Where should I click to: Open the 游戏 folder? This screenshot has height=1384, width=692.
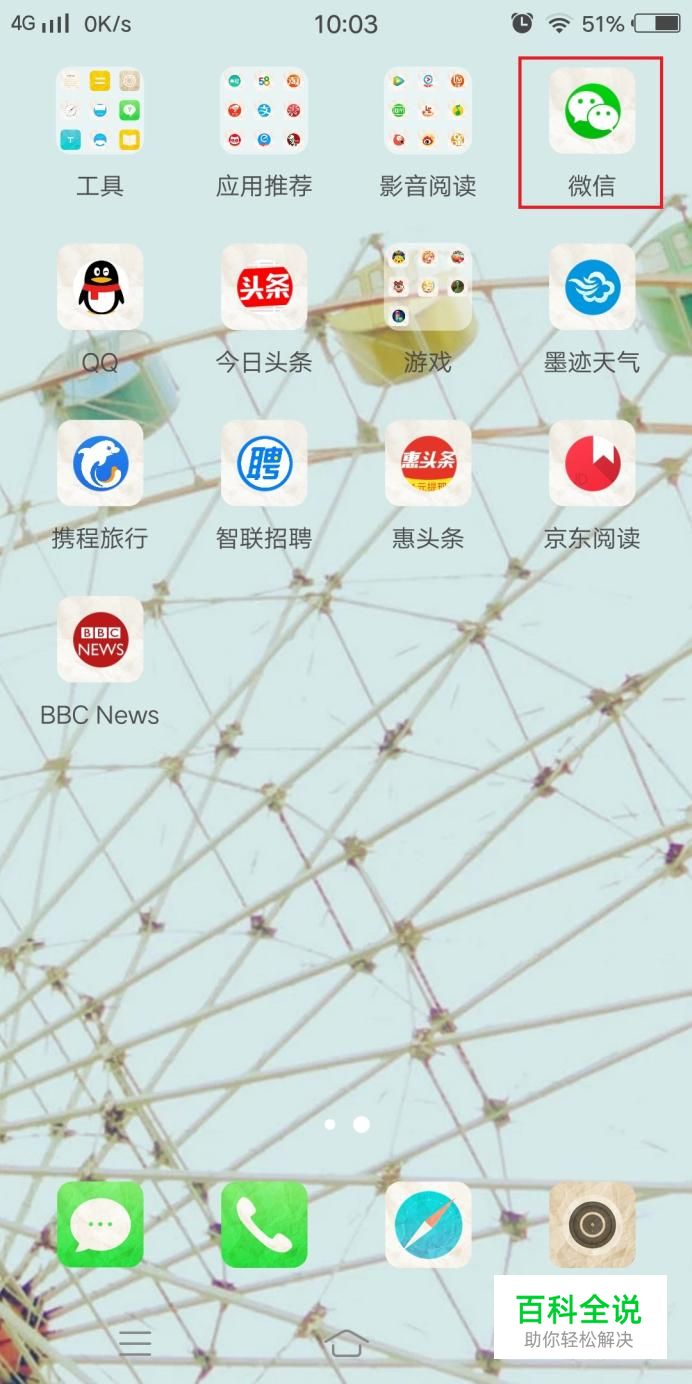pyautogui.click(x=428, y=288)
